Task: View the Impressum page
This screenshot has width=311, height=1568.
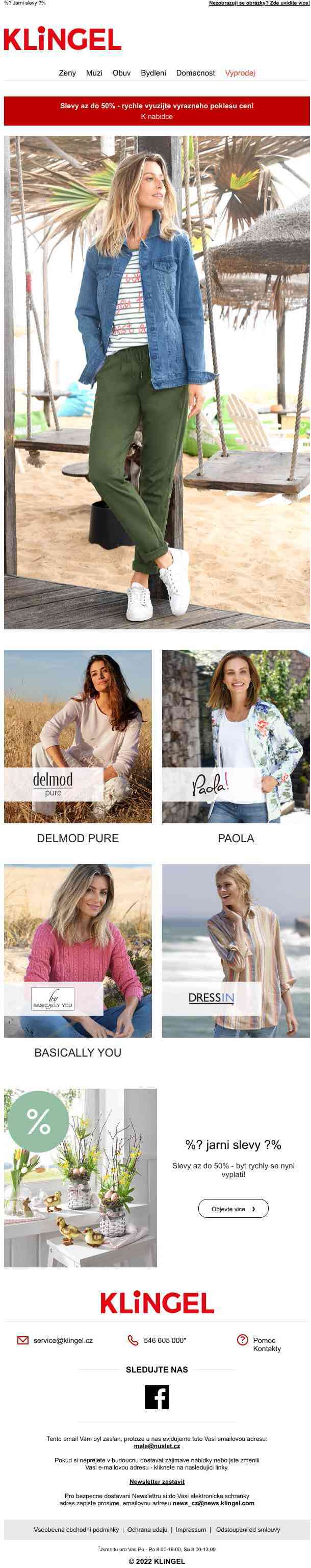Action: pyautogui.click(x=191, y=1530)
